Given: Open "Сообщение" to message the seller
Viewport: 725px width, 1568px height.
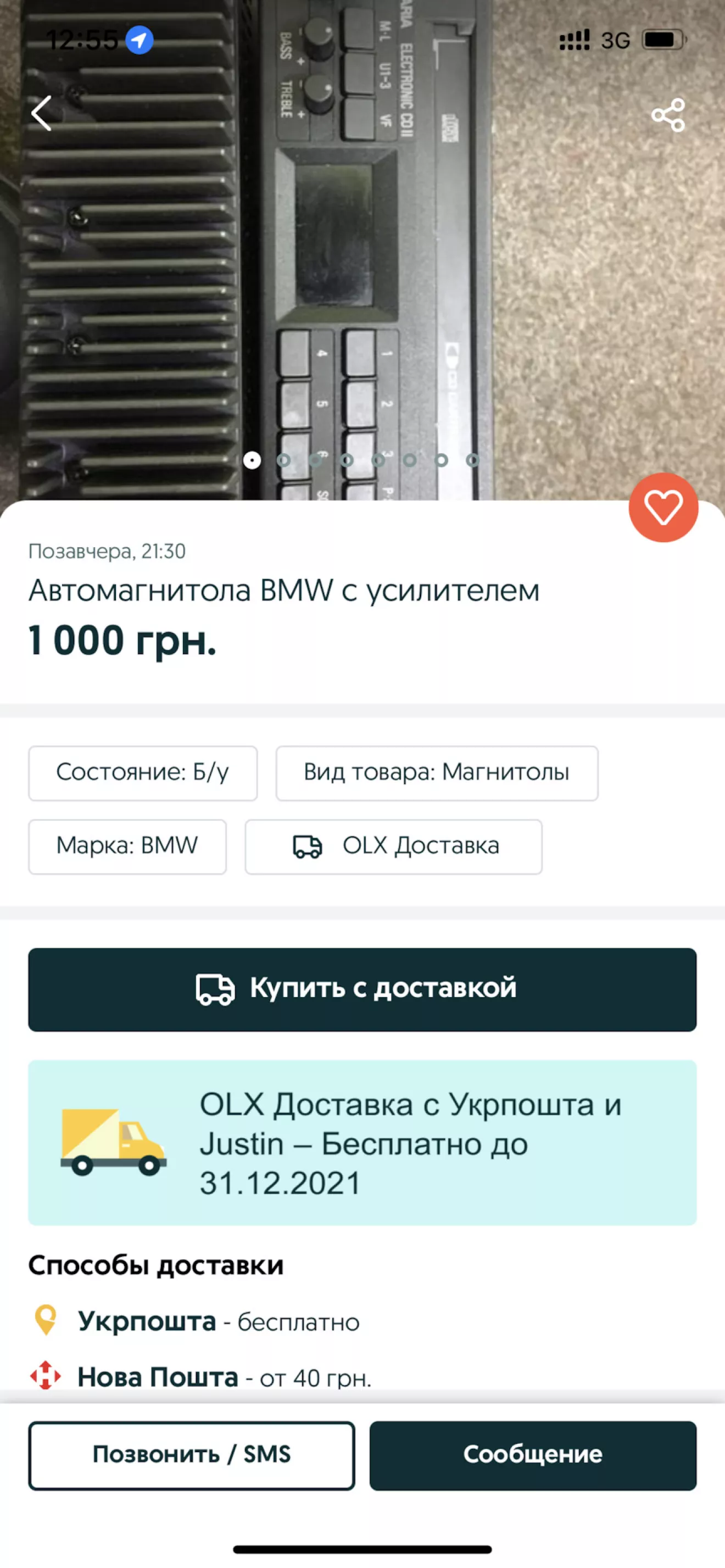Looking at the screenshot, I should (x=533, y=1455).
